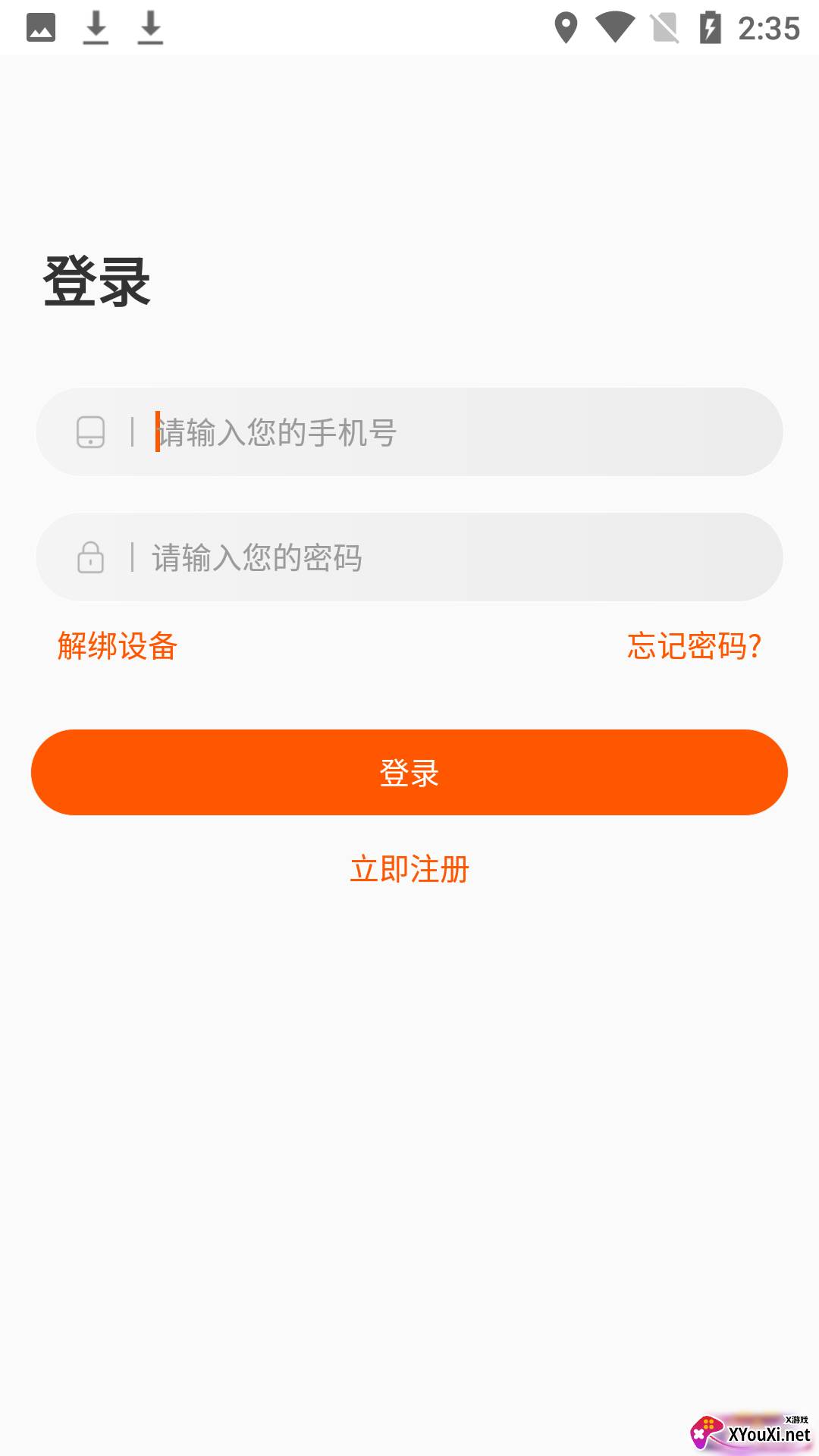Tap the password input field
This screenshot has height=1456, width=819.
[x=455, y=557]
